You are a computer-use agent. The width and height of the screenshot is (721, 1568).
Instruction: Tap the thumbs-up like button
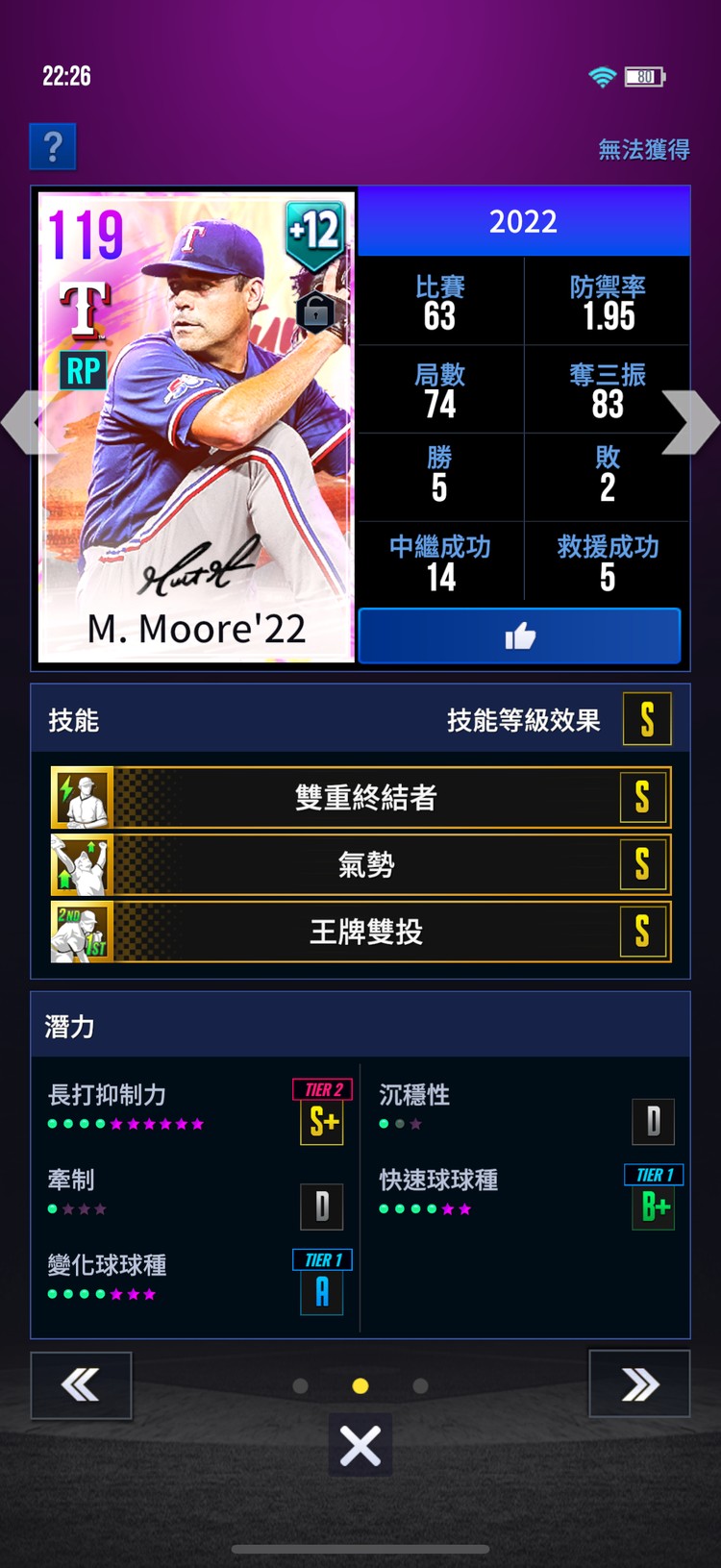[x=519, y=635]
